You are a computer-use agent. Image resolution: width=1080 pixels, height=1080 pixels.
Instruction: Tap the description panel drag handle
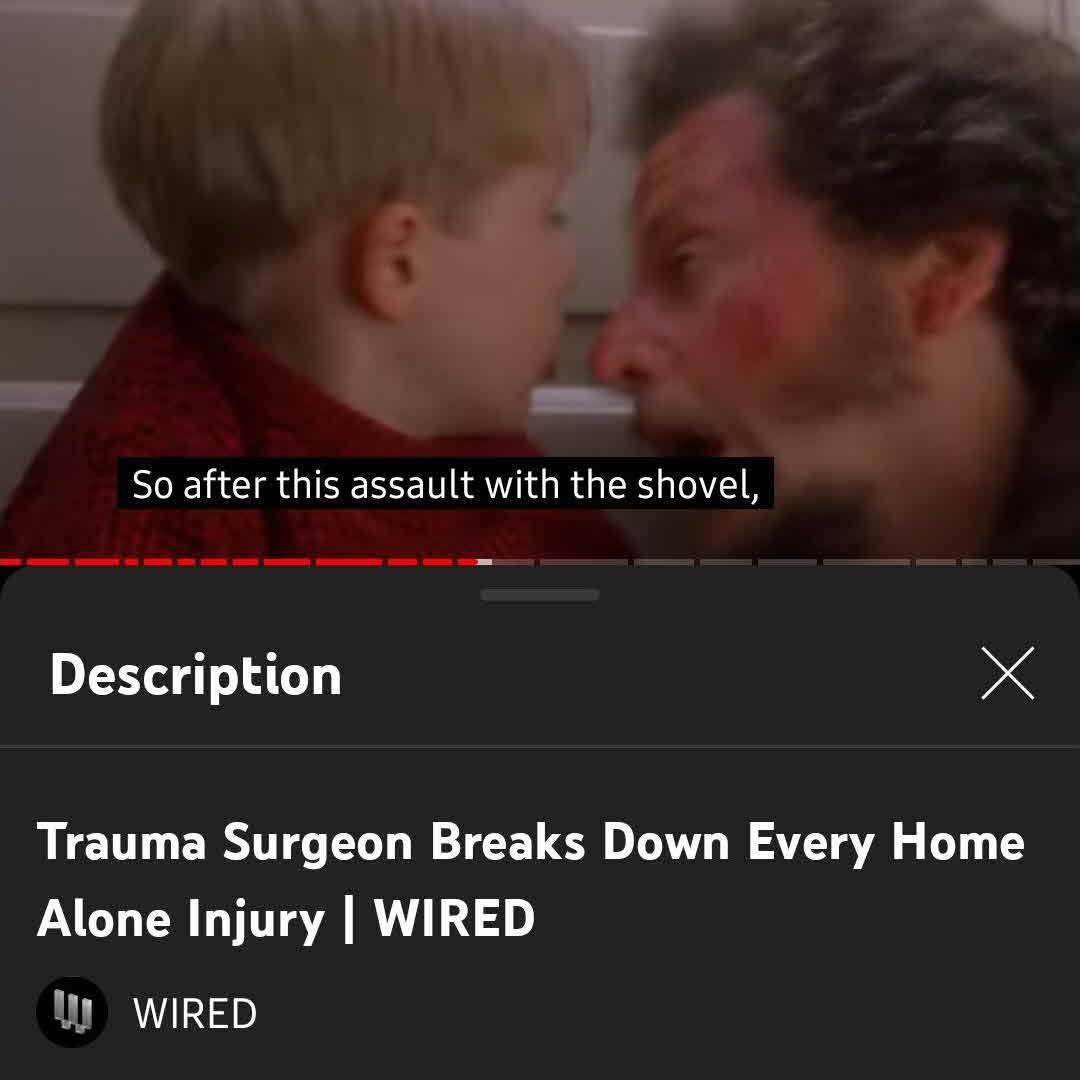[540, 595]
